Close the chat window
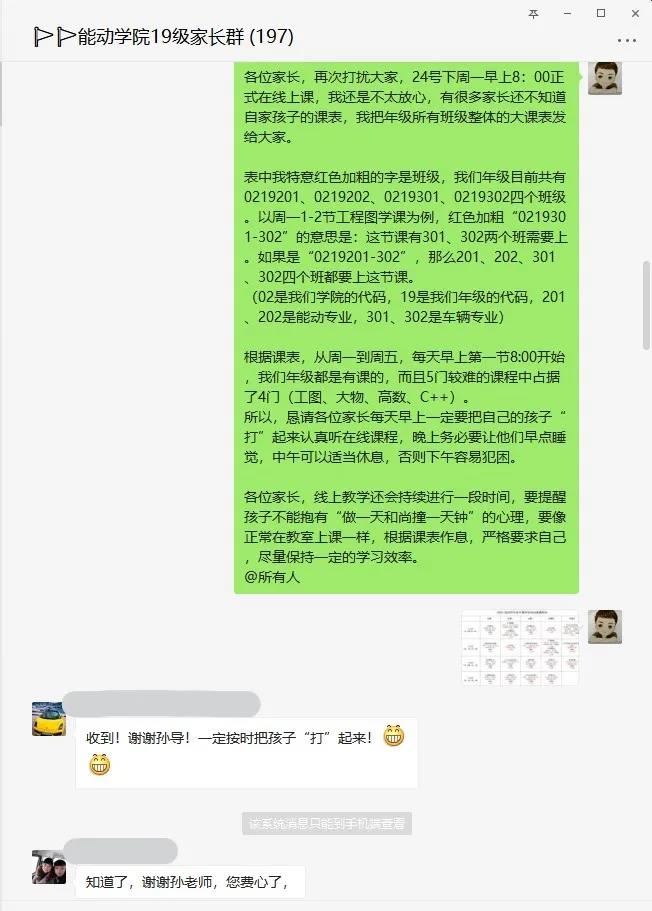 (633, 13)
